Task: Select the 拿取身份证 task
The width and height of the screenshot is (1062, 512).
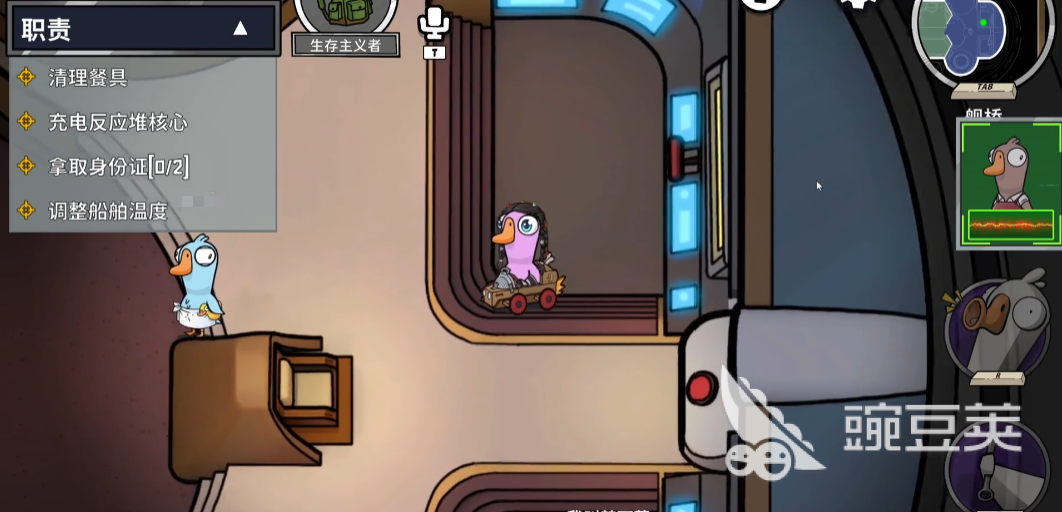Action: (118, 166)
